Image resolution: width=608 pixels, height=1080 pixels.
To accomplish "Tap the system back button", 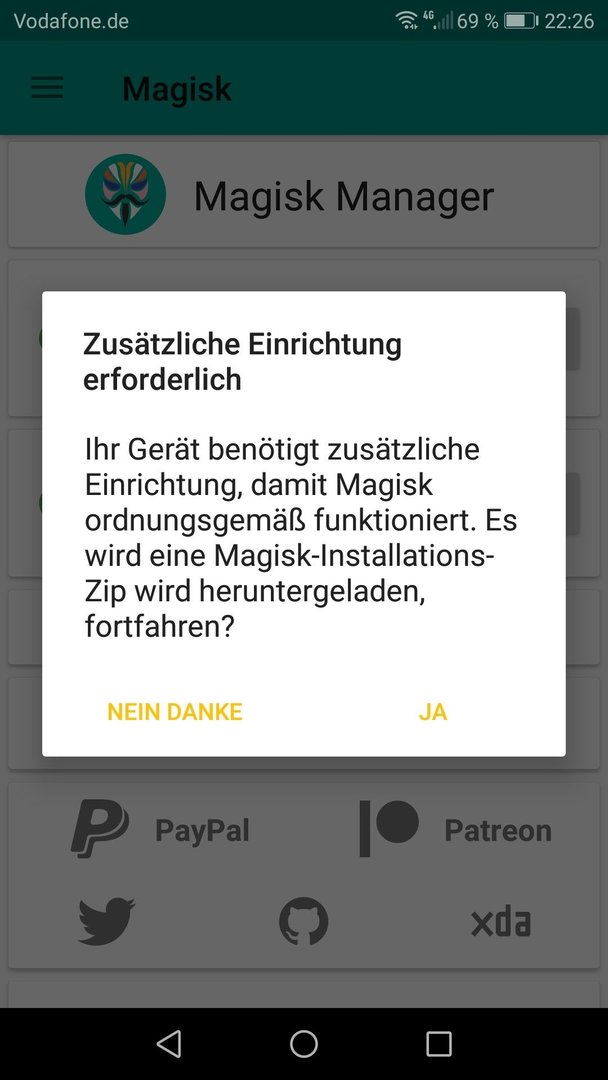I will [169, 1044].
